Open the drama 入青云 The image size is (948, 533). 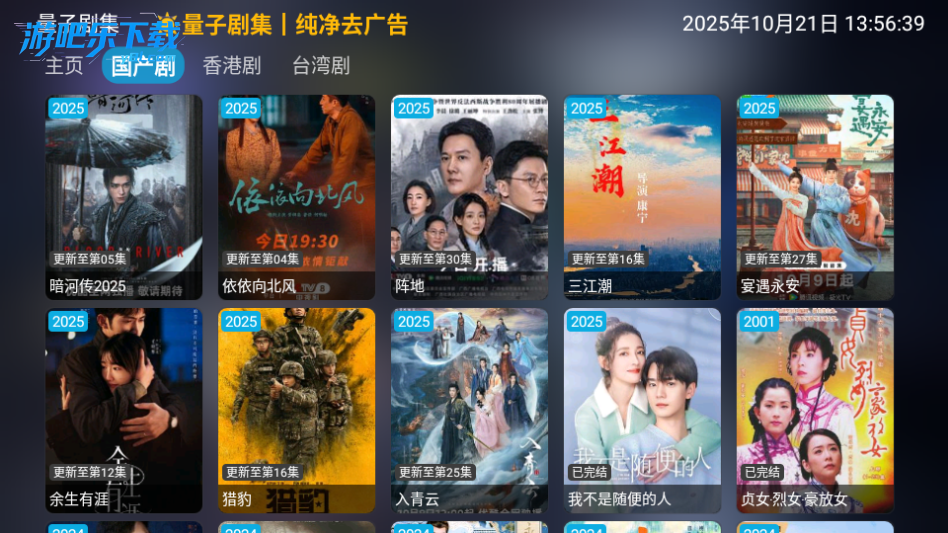(x=469, y=410)
